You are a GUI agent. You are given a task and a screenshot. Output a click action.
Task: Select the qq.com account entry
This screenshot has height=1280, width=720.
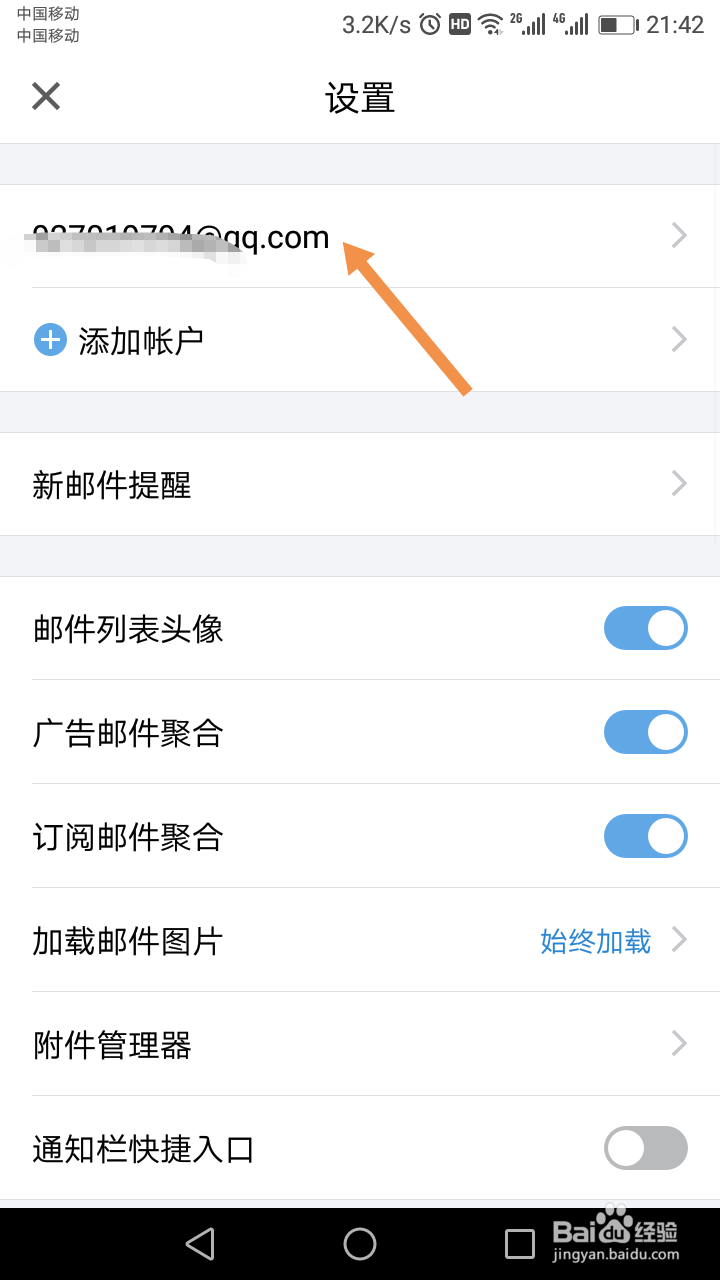tap(180, 237)
